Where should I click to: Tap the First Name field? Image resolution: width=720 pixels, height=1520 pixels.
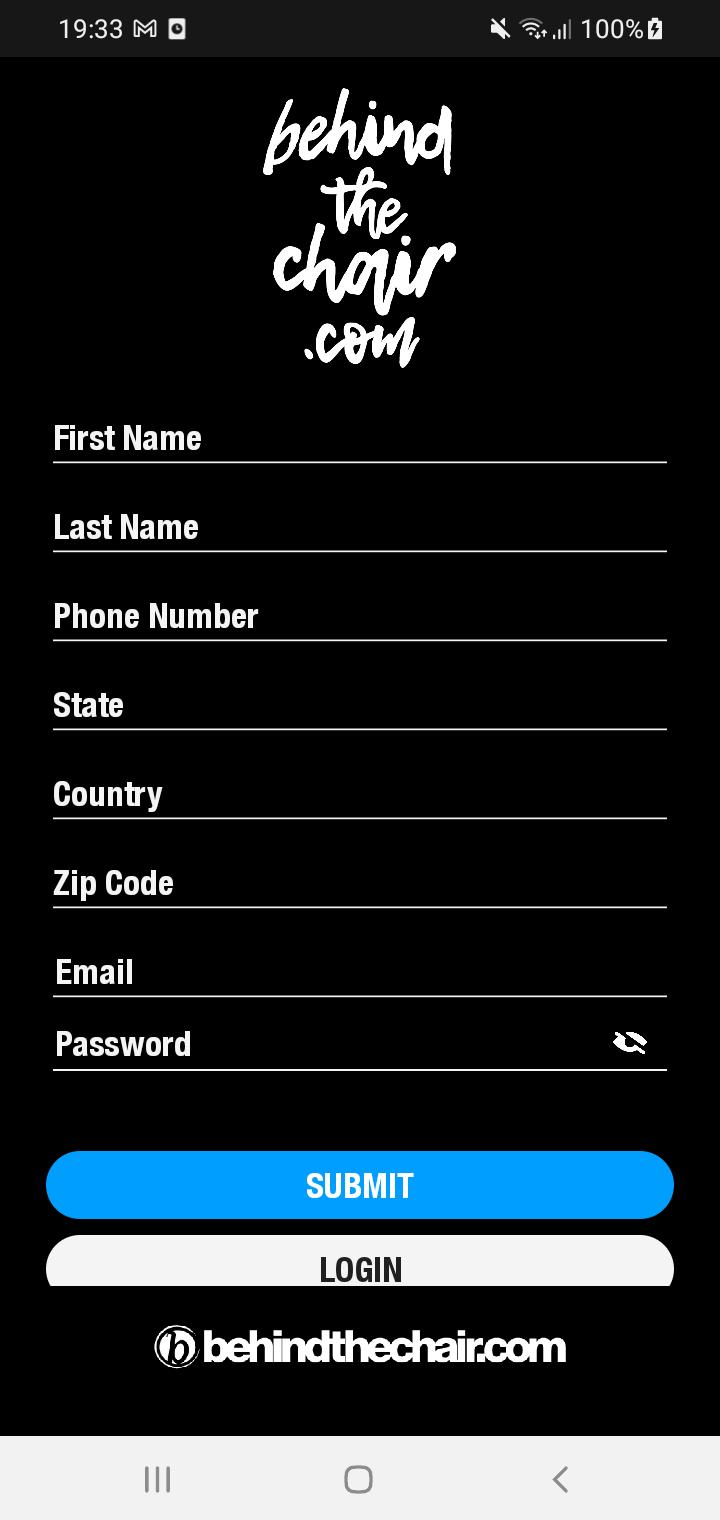[x=359, y=438]
